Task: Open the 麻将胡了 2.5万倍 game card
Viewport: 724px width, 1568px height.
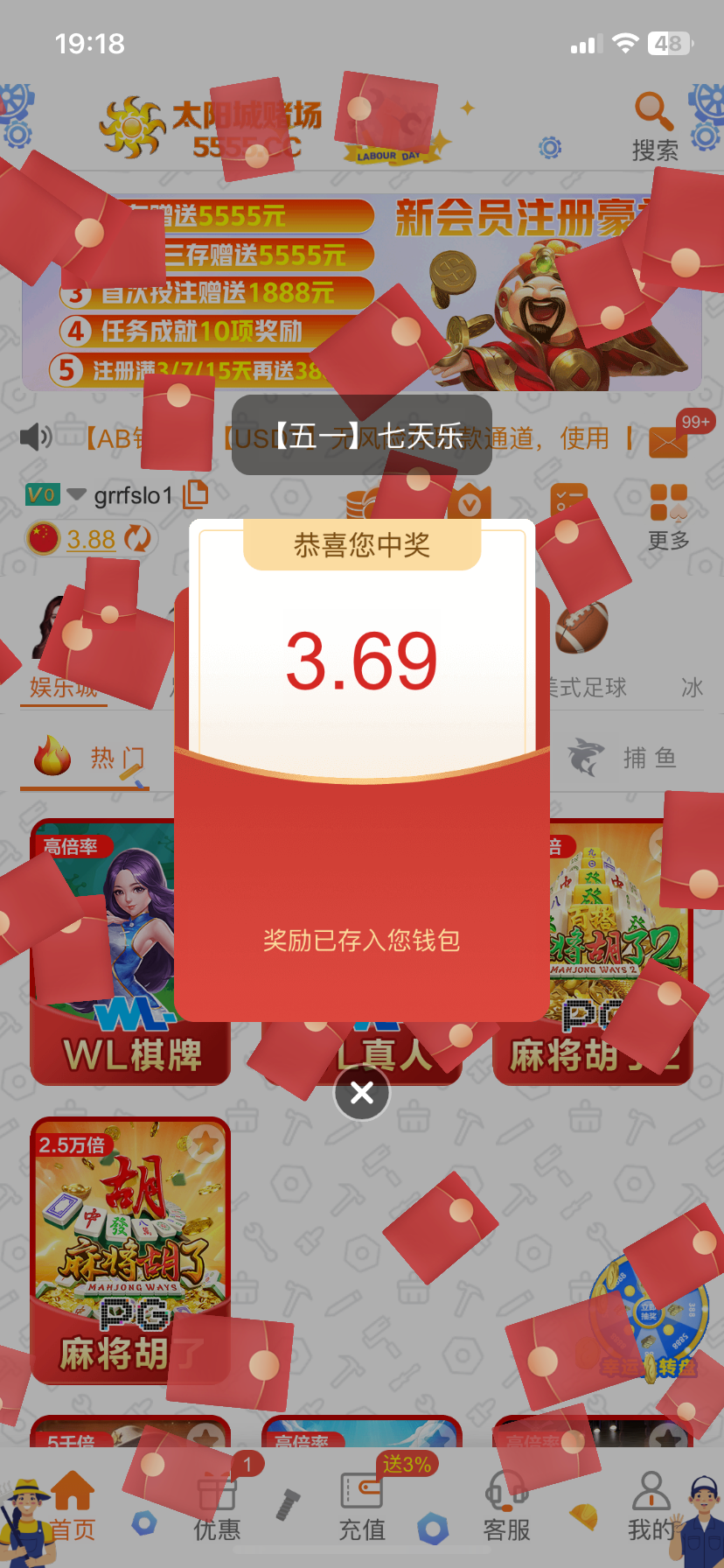Action: tap(129, 1249)
